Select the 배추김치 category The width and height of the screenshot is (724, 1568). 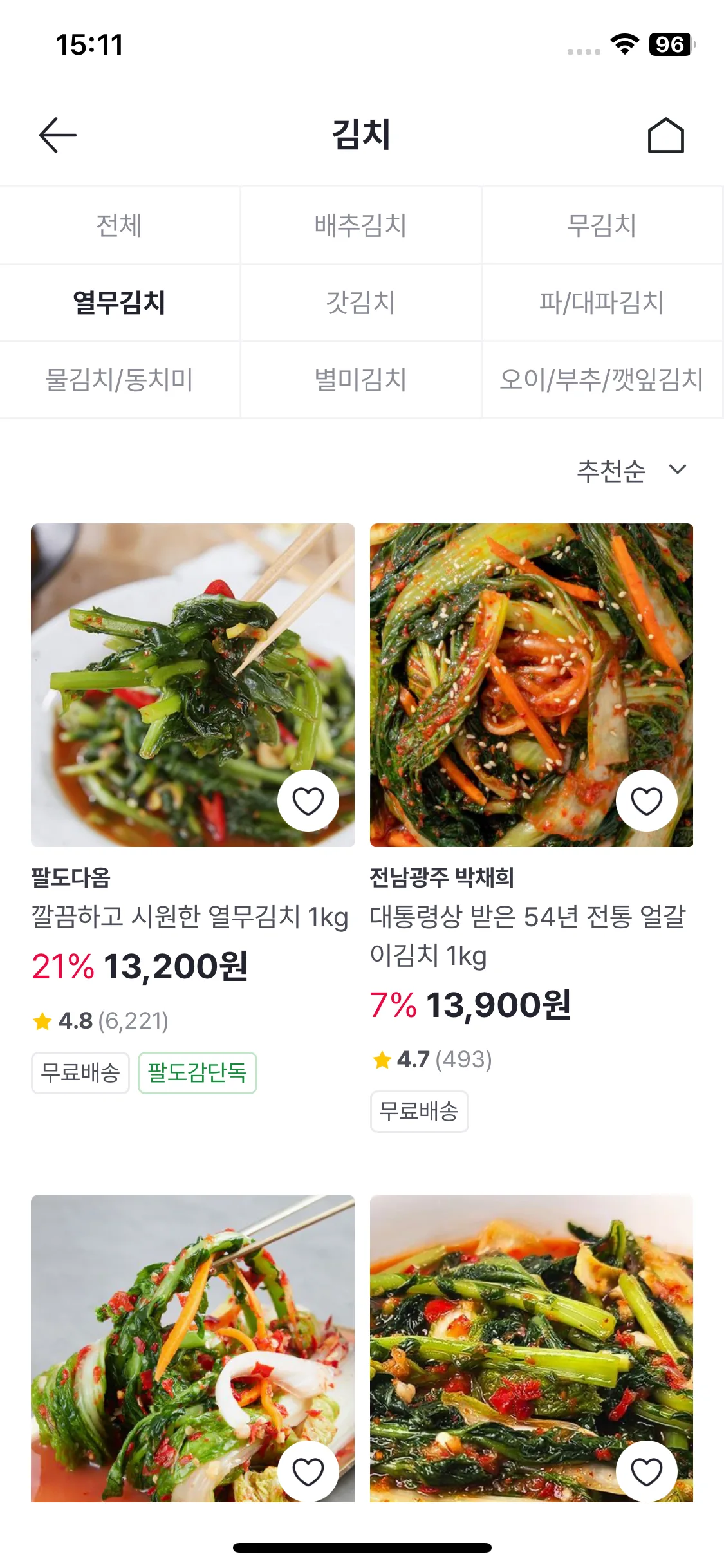(x=360, y=225)
